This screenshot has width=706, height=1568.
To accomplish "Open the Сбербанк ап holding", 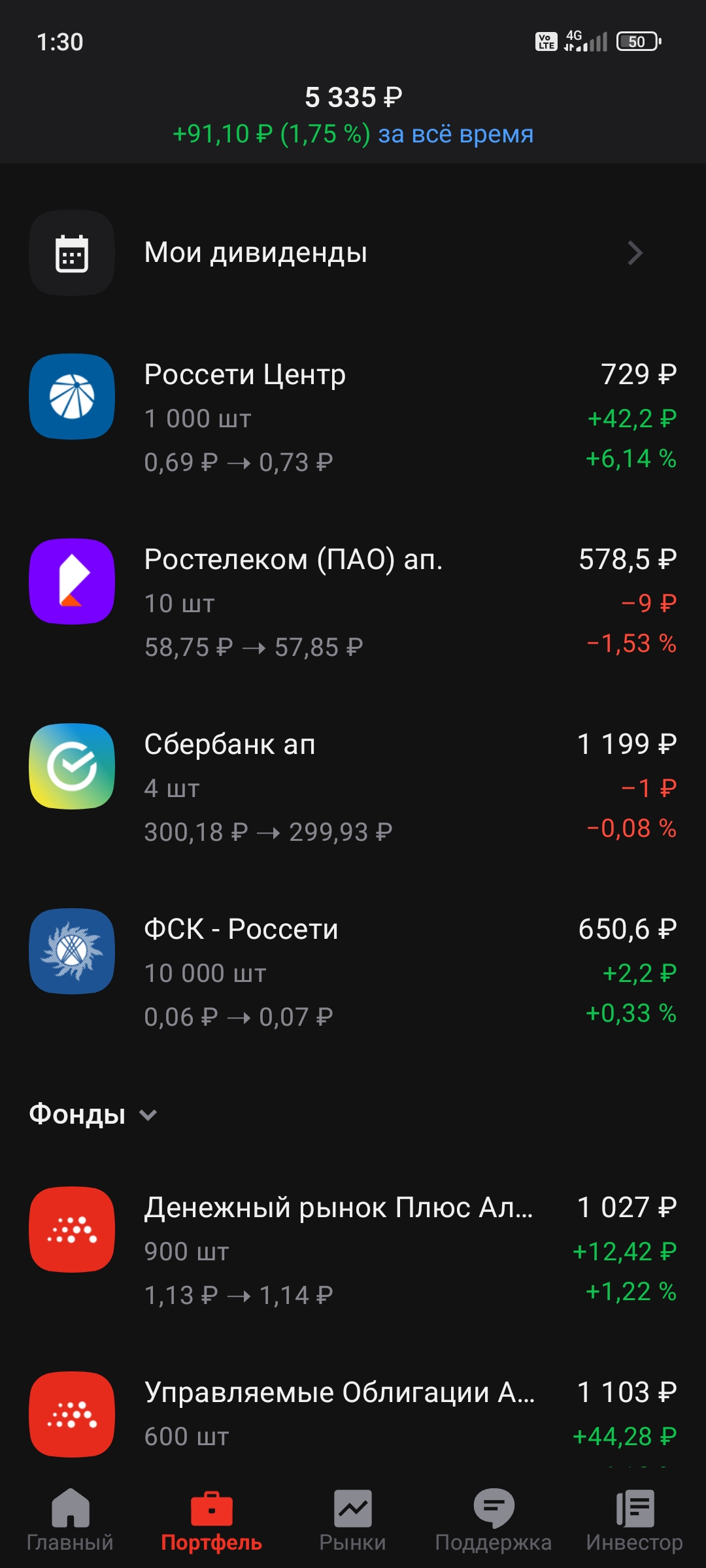I will (353, 787).
